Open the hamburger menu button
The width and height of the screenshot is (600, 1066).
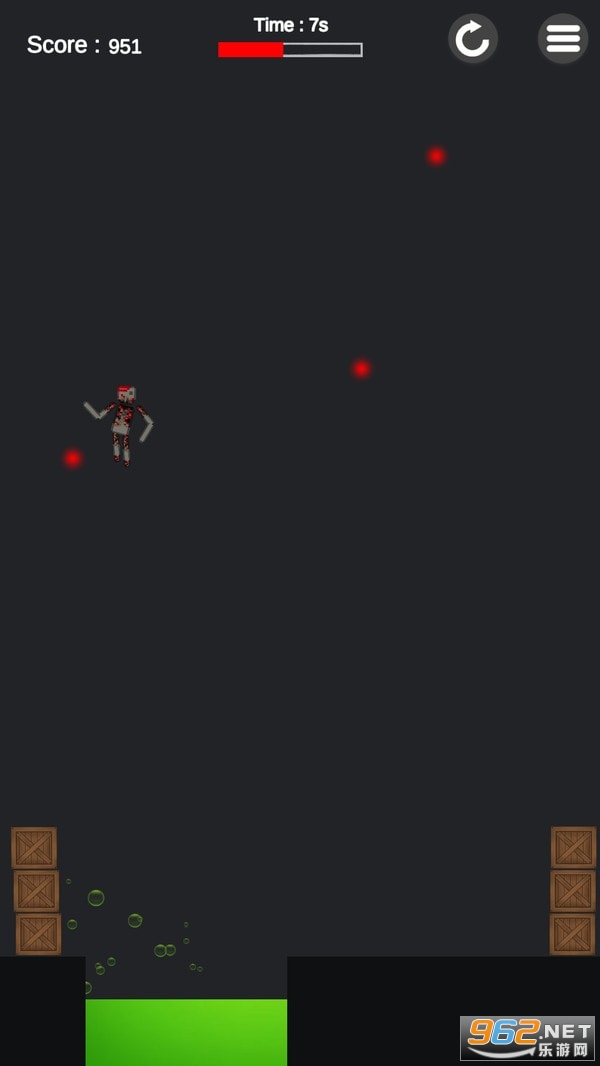563,39
